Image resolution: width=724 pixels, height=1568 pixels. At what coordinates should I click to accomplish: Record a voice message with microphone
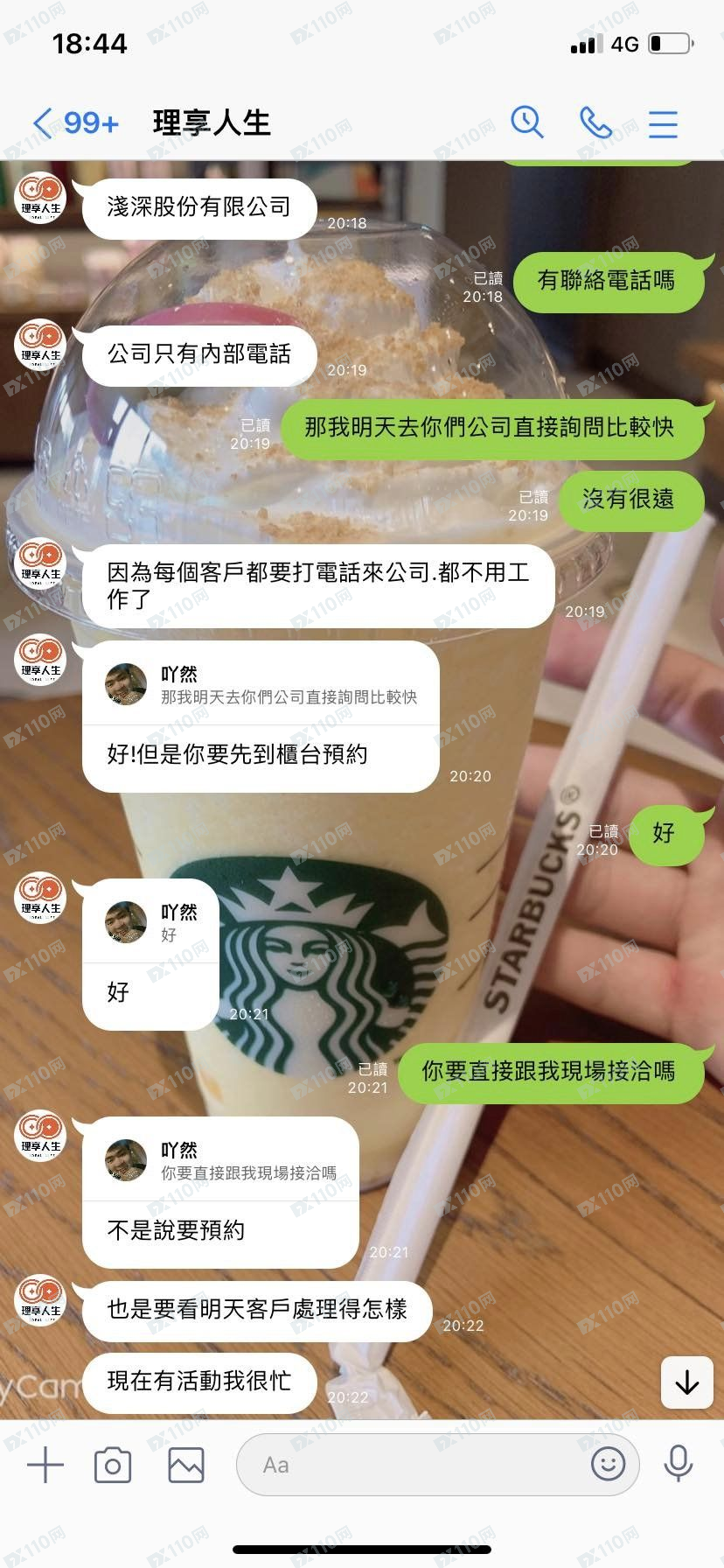point(679,1463)
